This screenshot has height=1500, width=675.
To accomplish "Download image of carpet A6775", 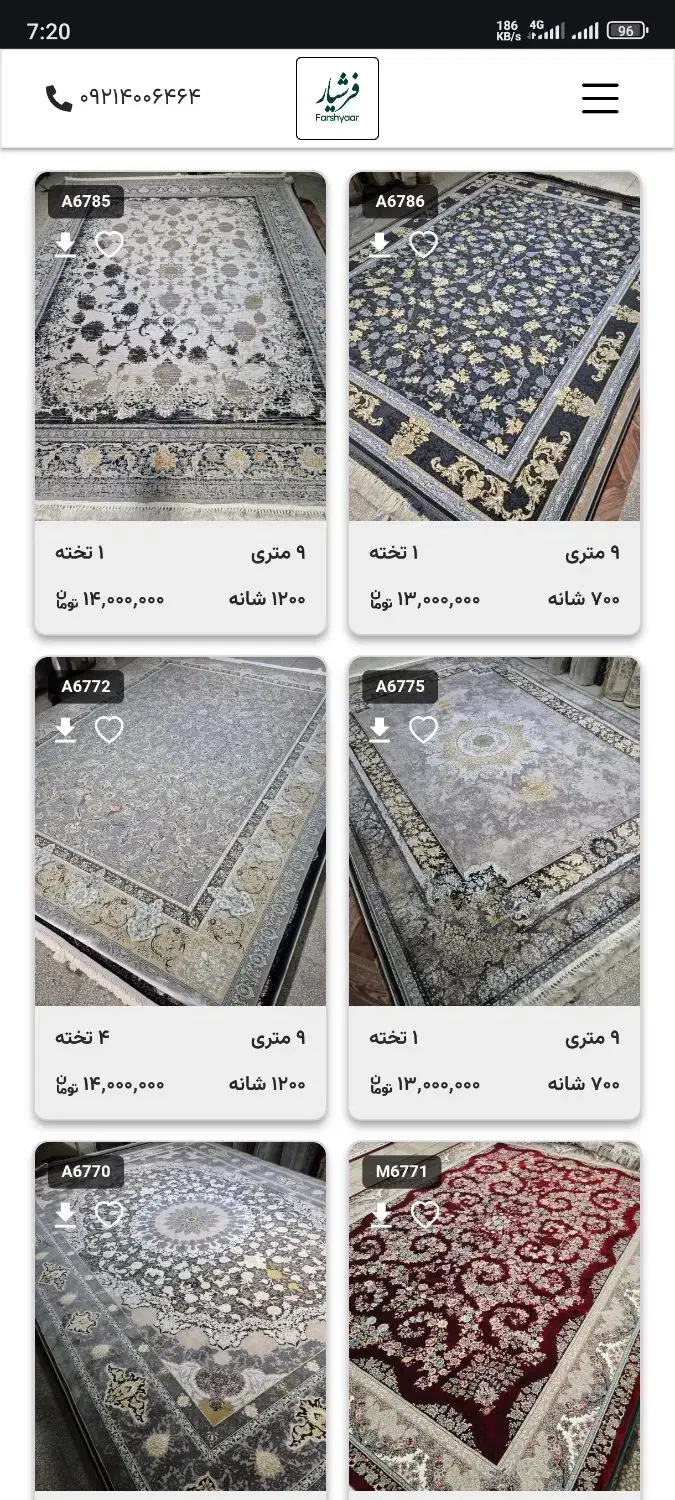I will [380, 730].
